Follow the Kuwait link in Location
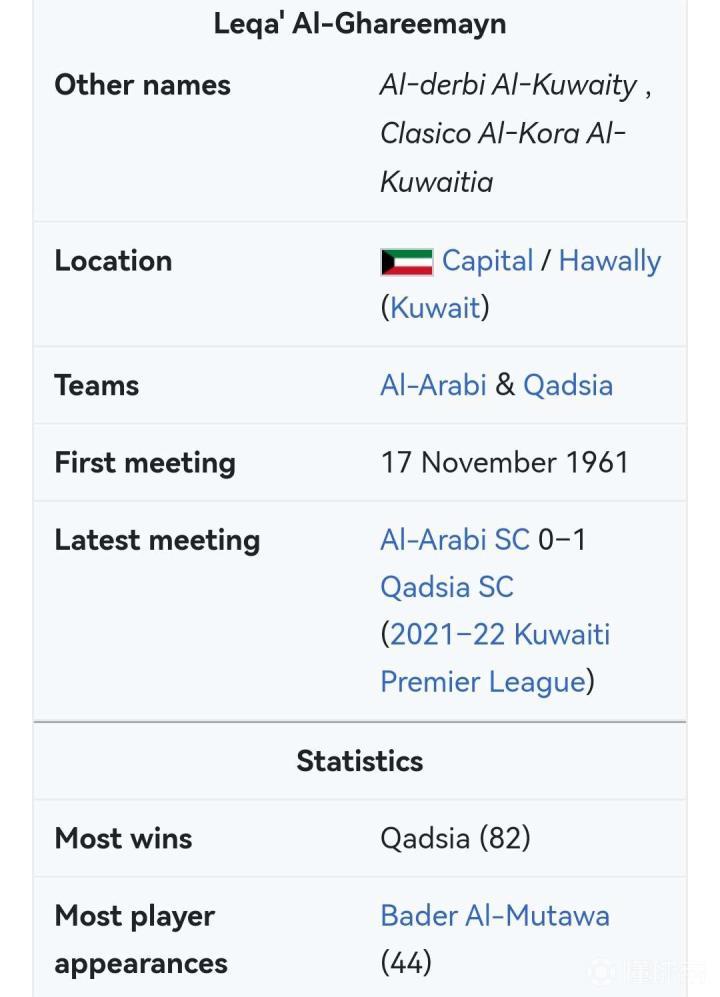Screen dimensions: 720x997 tap(435, 307)
